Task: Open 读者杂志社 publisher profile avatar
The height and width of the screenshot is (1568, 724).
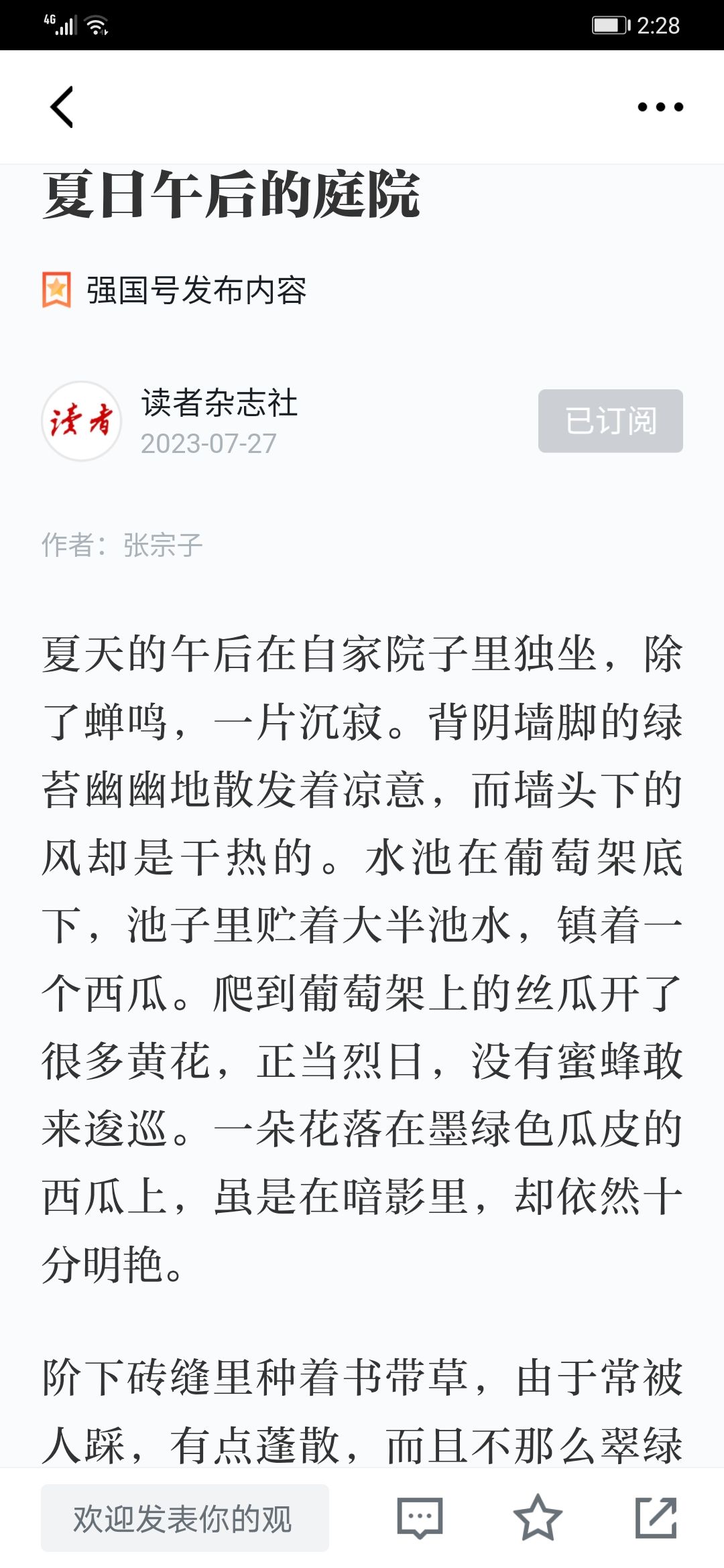Action: [81, 421]
